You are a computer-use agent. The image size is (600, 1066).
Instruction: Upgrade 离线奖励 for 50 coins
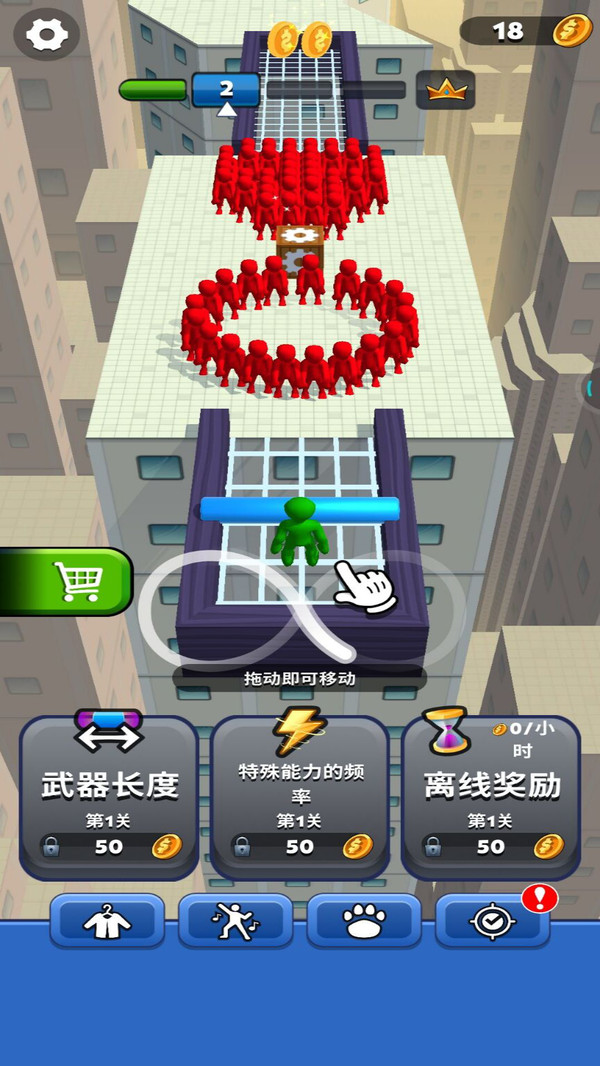490,798
